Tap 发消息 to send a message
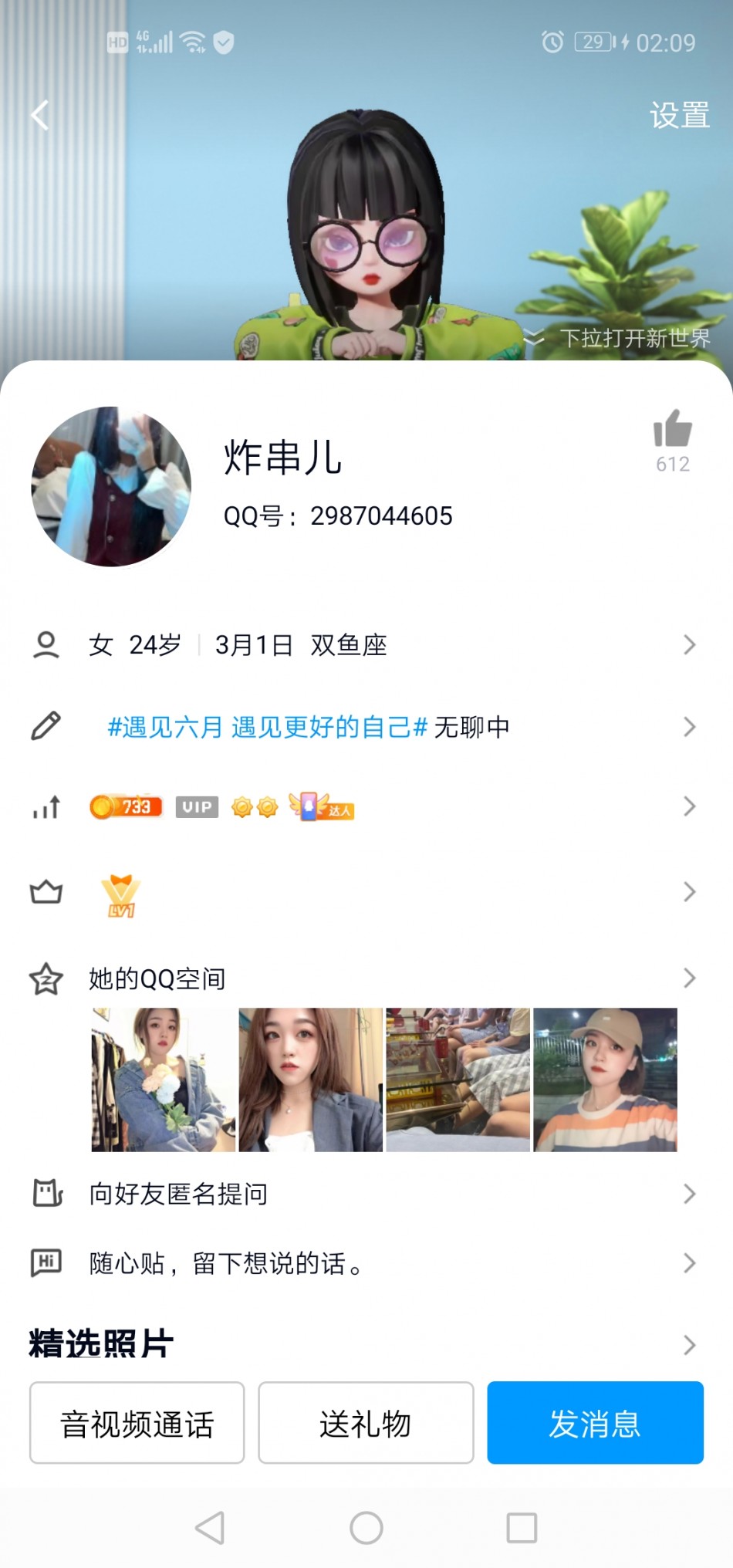 [595, 1423]
